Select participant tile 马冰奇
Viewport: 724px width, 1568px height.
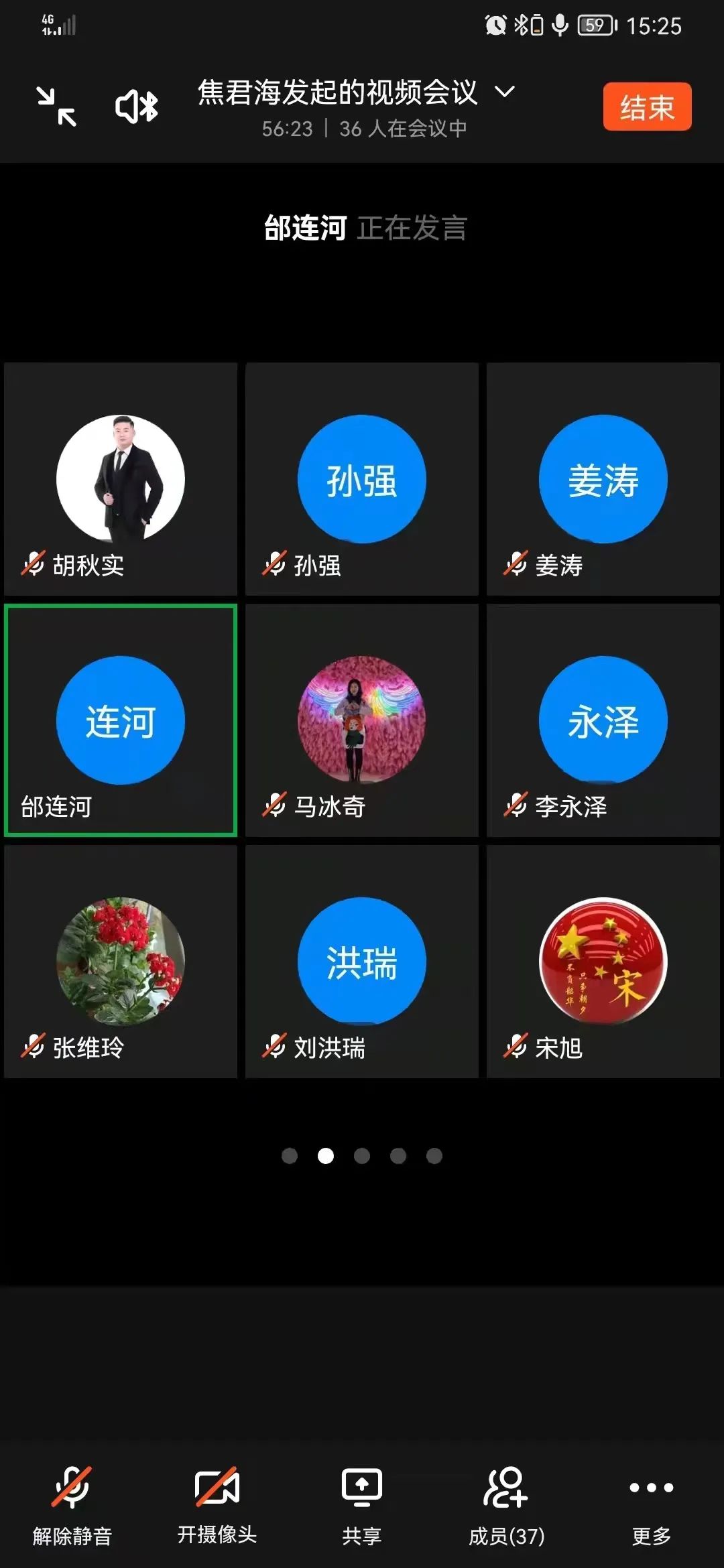(362, 720)
